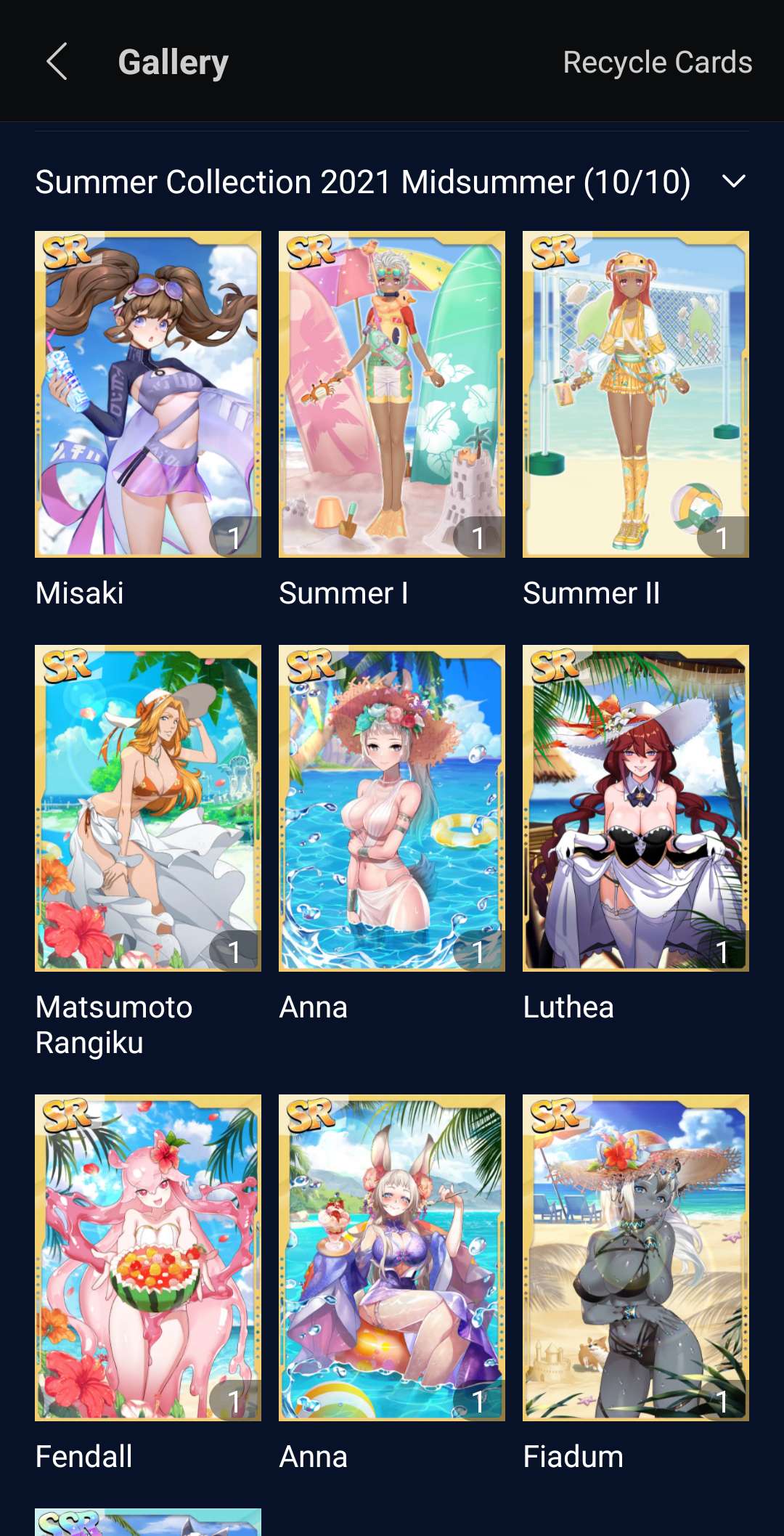Open the Matsumoto Rangiku card
This screenshot has height=1536, width=784.
[x=148, y=808]
